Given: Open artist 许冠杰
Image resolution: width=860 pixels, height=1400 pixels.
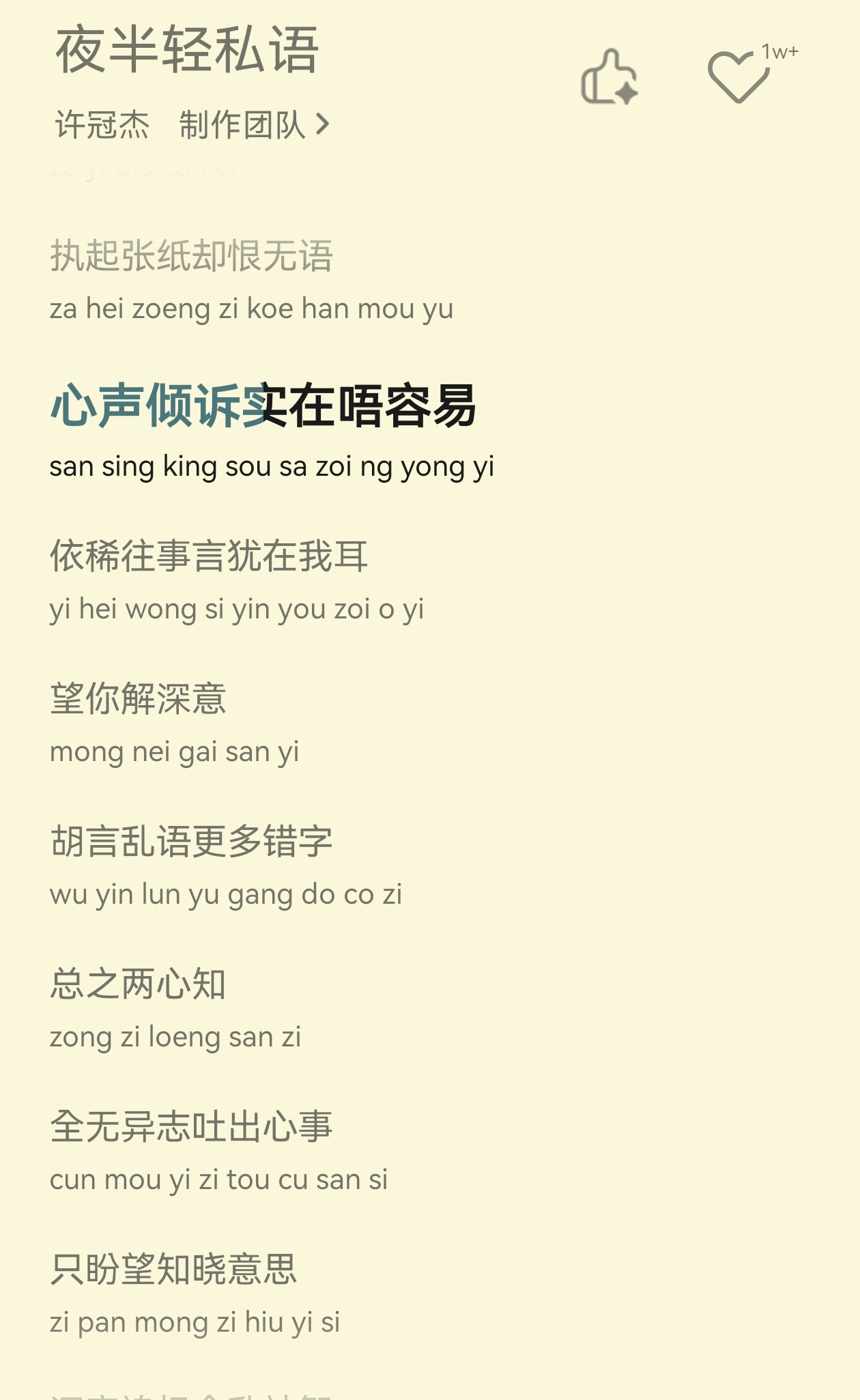Looking at the screenshot, I should (102, 125).
